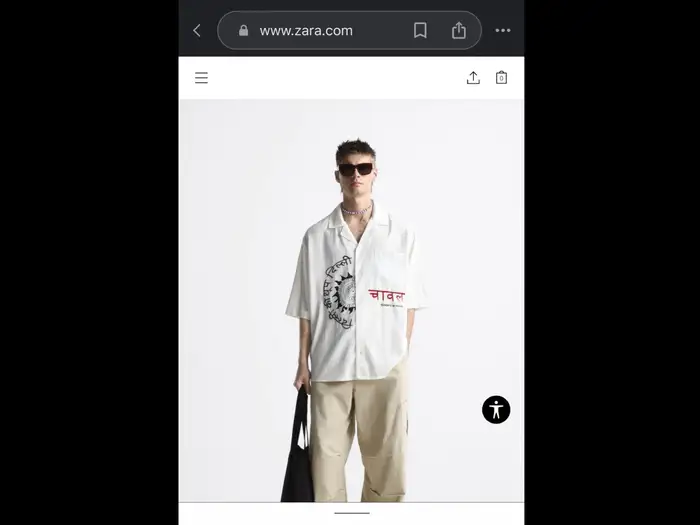The height and width of the screenshot is (525, 700).
Task: Open the accessibility options button
Action: coord(496,409)
